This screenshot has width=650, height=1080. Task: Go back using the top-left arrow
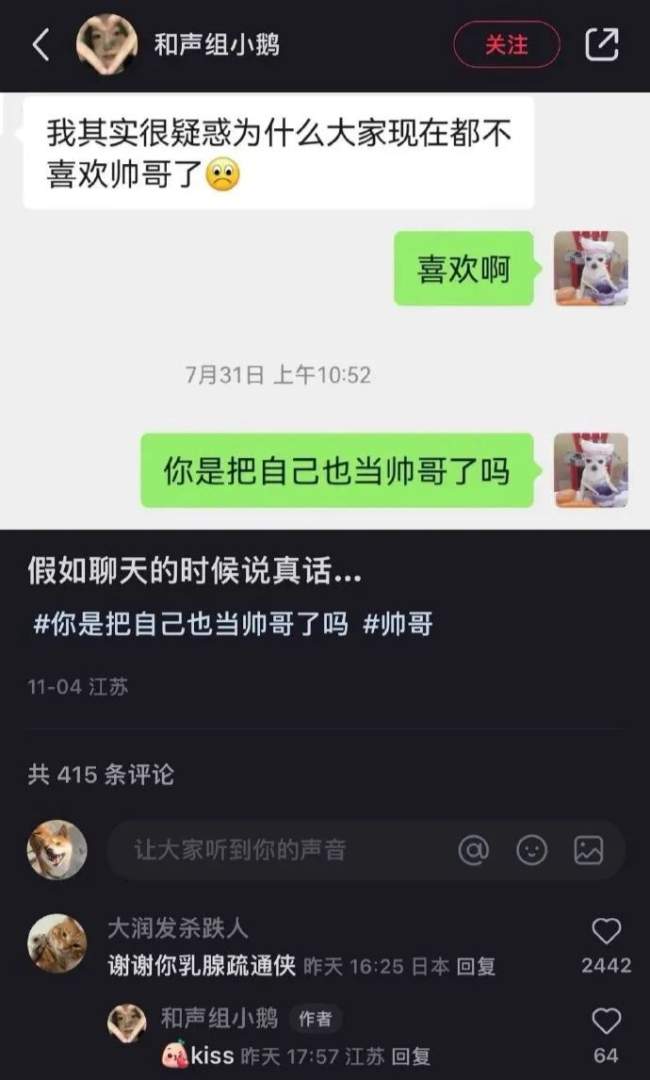tap(41, 45)
